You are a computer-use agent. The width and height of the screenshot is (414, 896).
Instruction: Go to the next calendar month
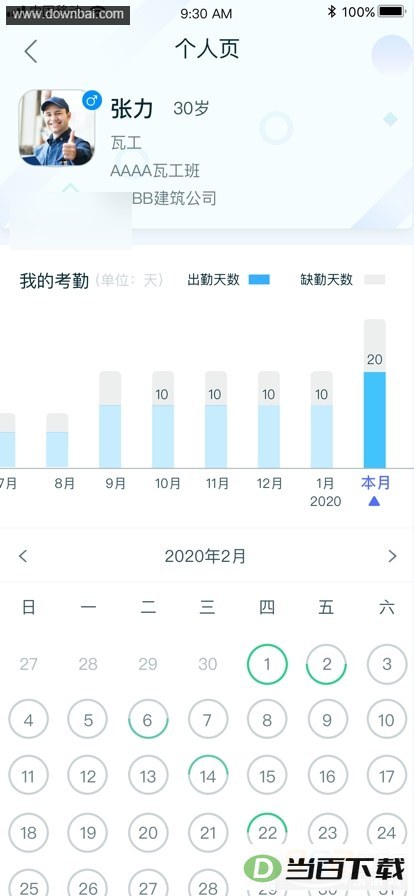392,556
